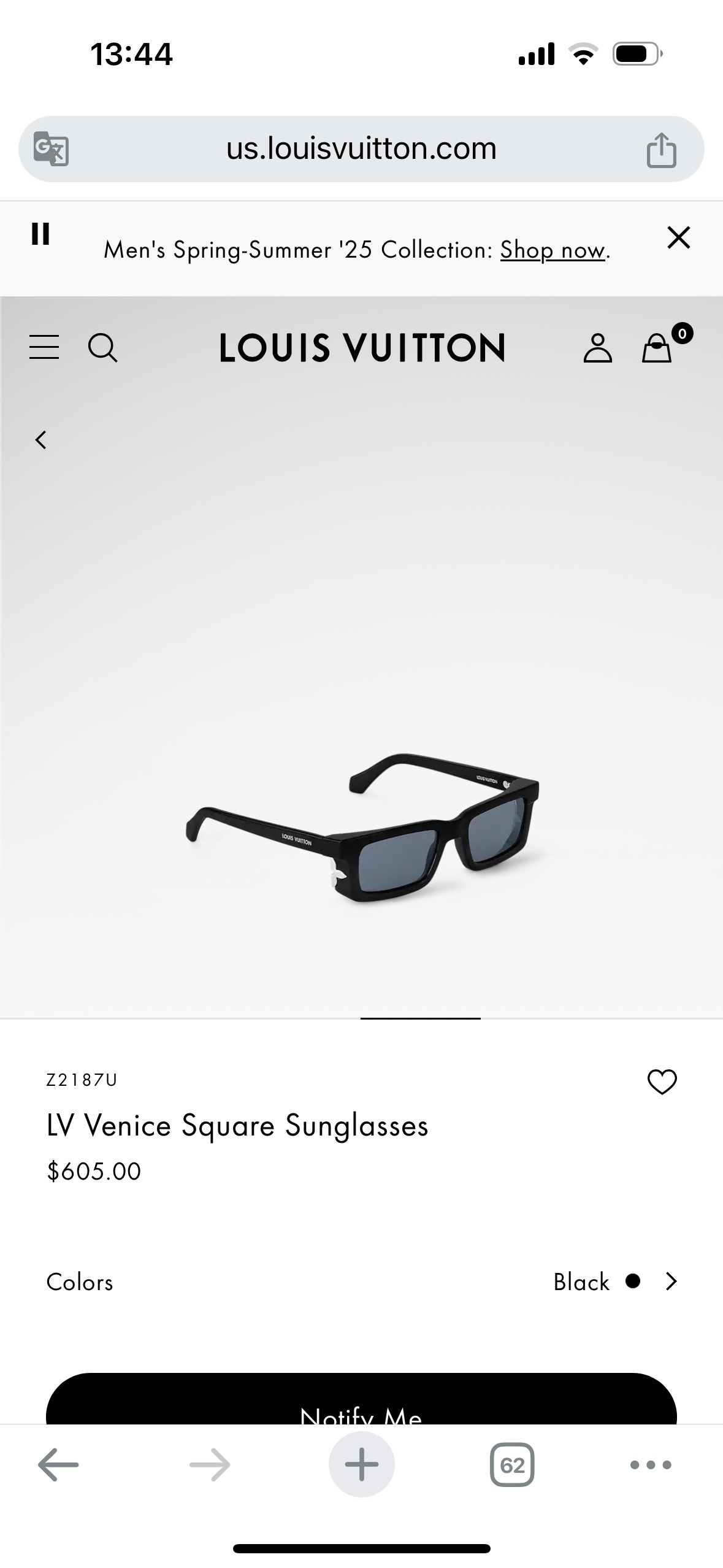Screen dimensions: 723x1568
Task: Tap the translate icon in address bar
Action: 51,149
